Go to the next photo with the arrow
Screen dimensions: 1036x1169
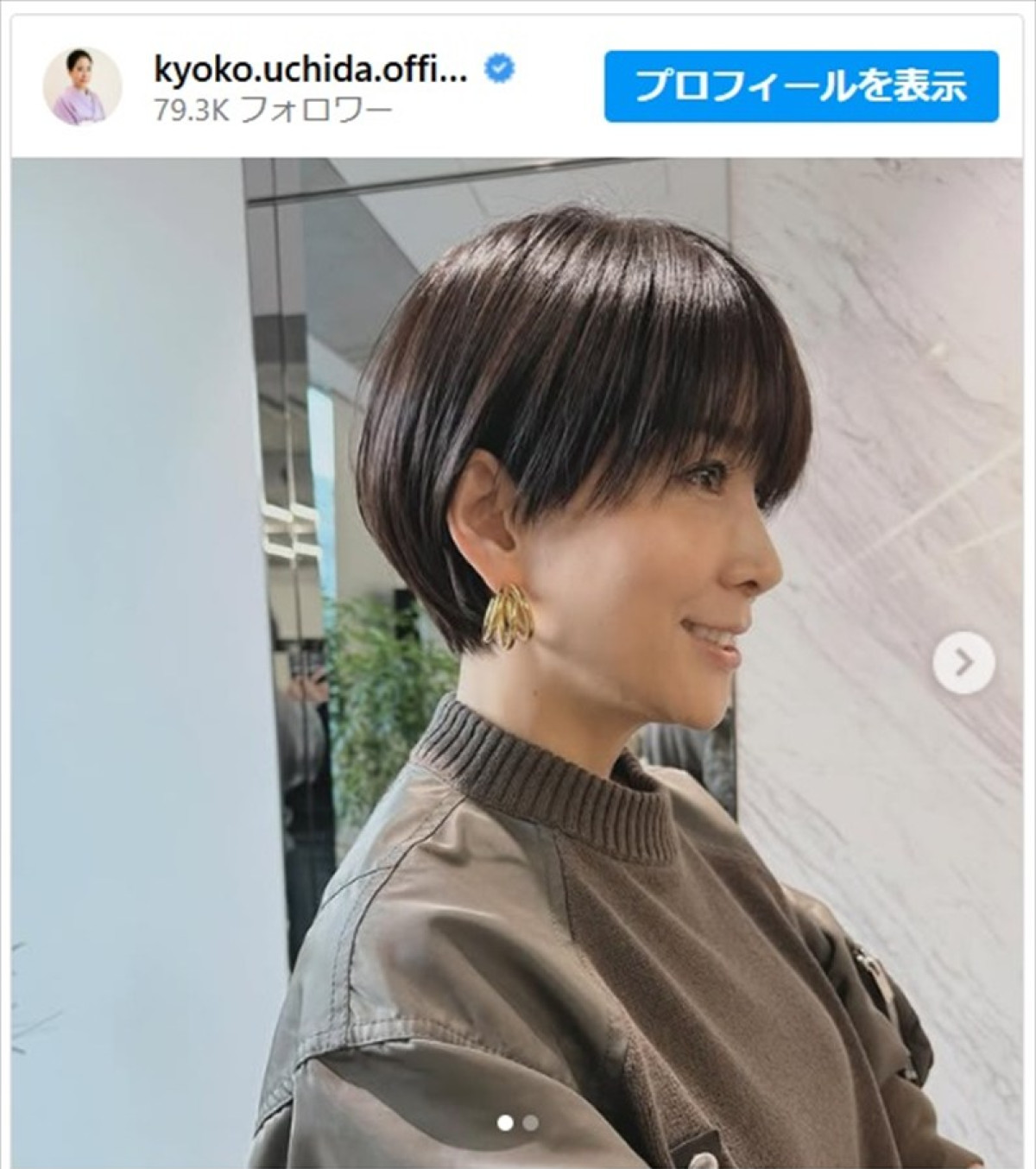pos(963,662)
